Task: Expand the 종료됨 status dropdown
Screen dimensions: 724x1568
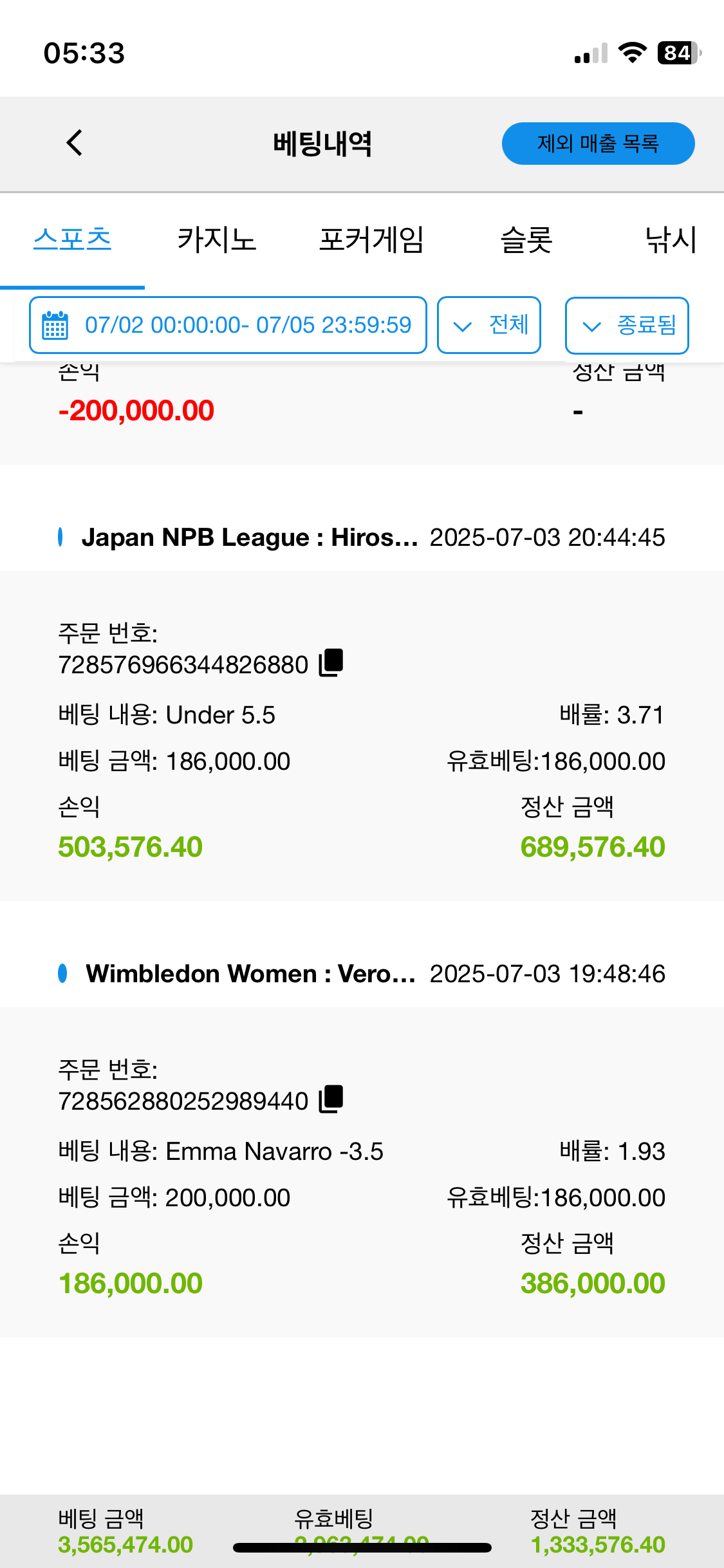Action: point(627,326)
